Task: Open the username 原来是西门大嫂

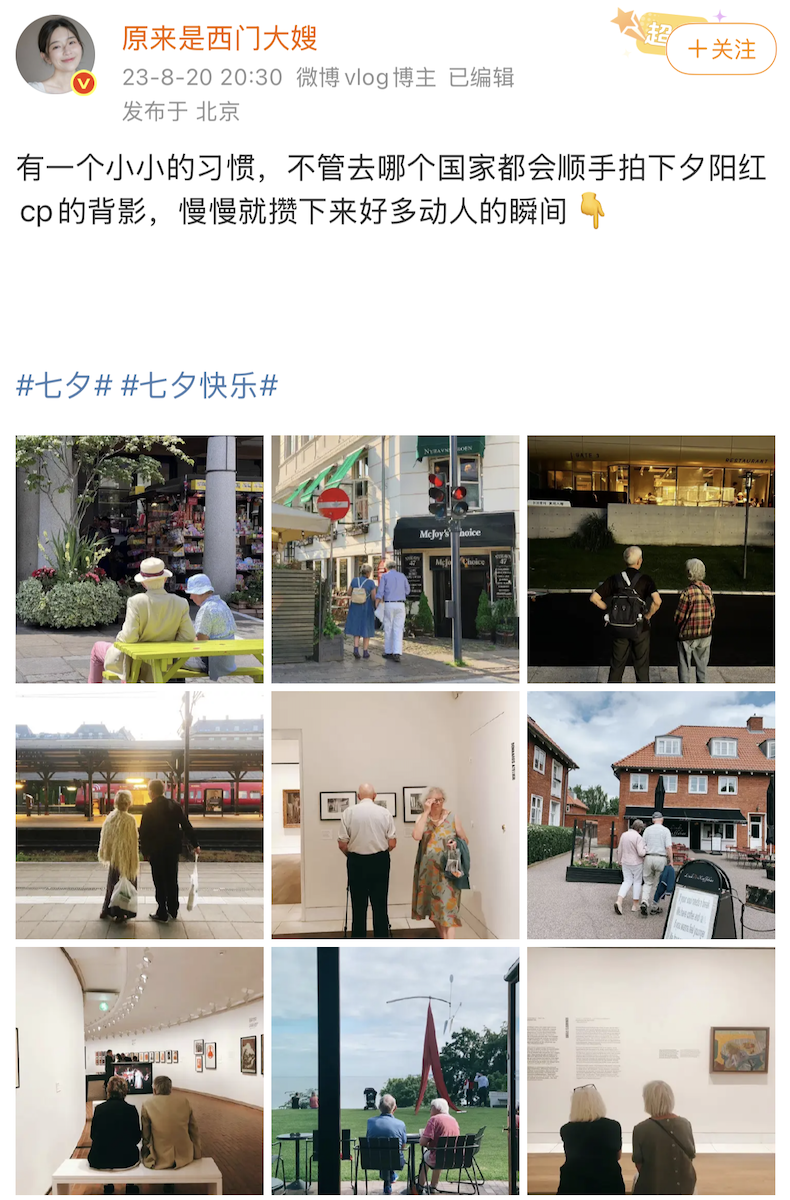Action: click(x=220, y=38)
